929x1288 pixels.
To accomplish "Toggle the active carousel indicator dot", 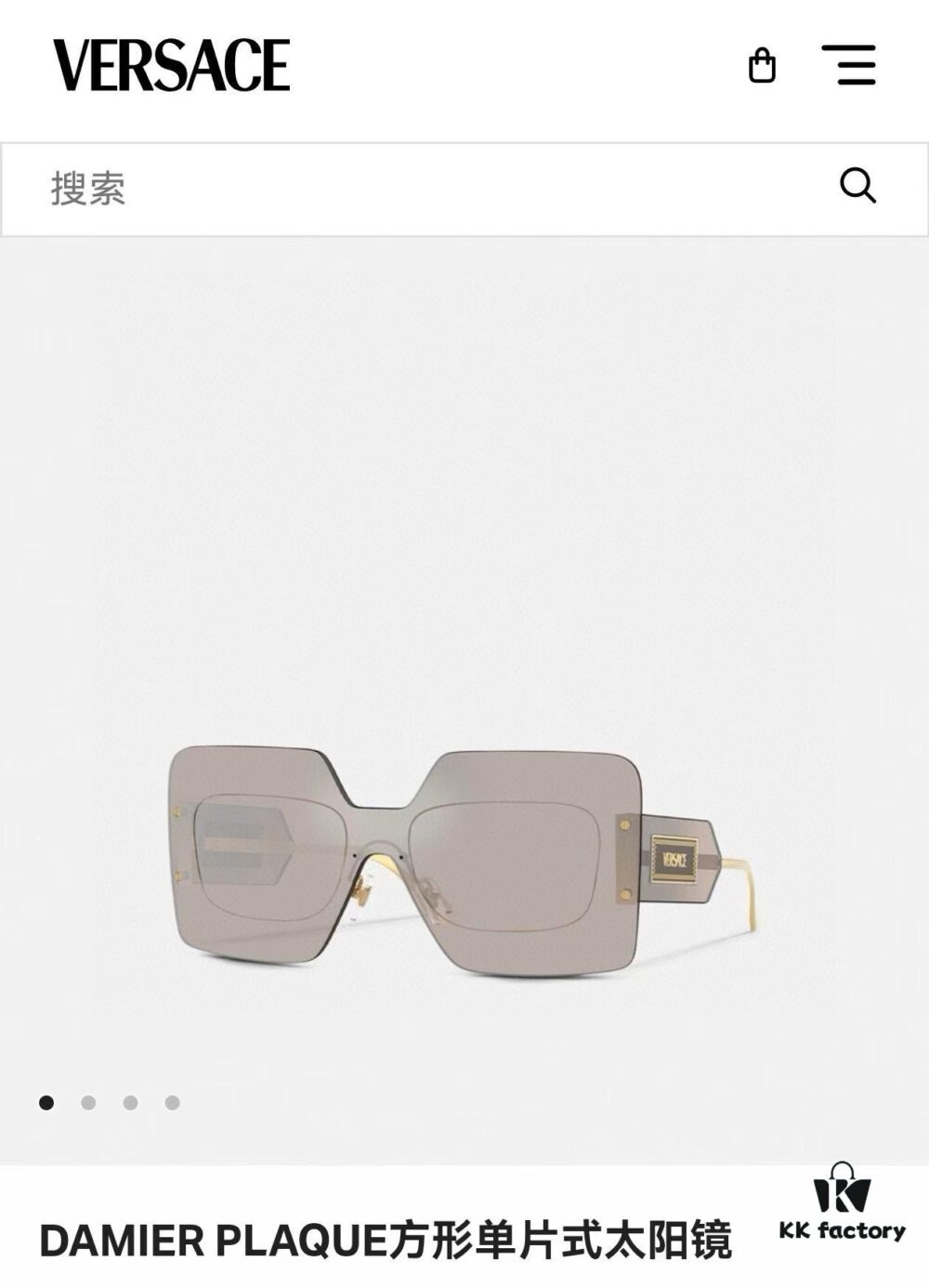I will (46, 1103).
